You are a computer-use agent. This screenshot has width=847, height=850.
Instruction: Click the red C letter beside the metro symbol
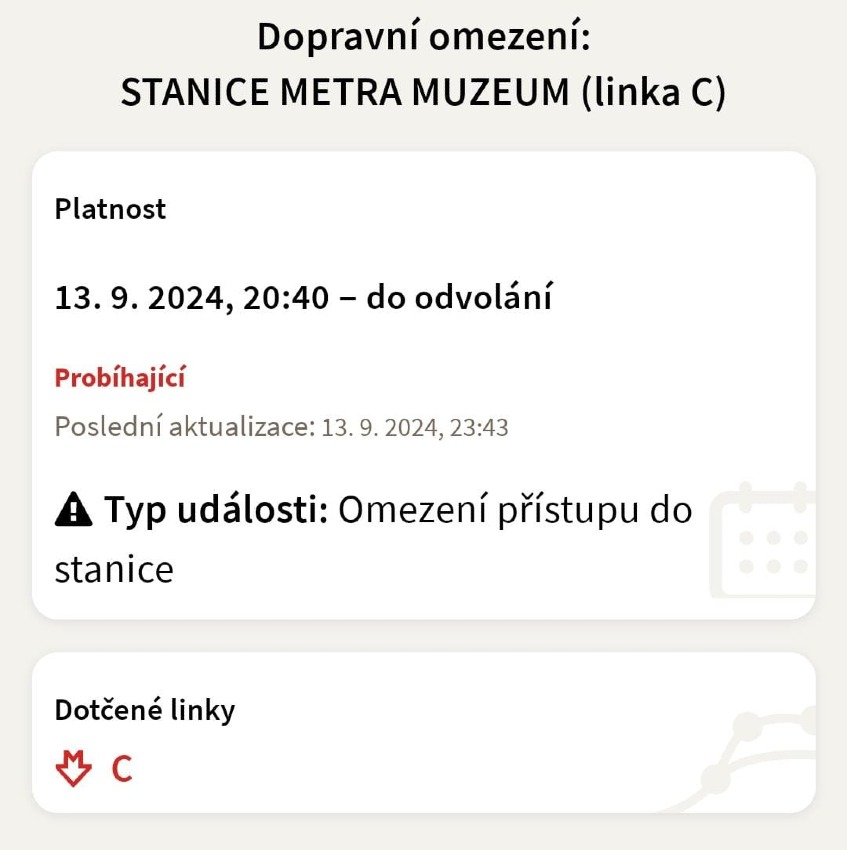pyautogui.click(x=122, y=769)
